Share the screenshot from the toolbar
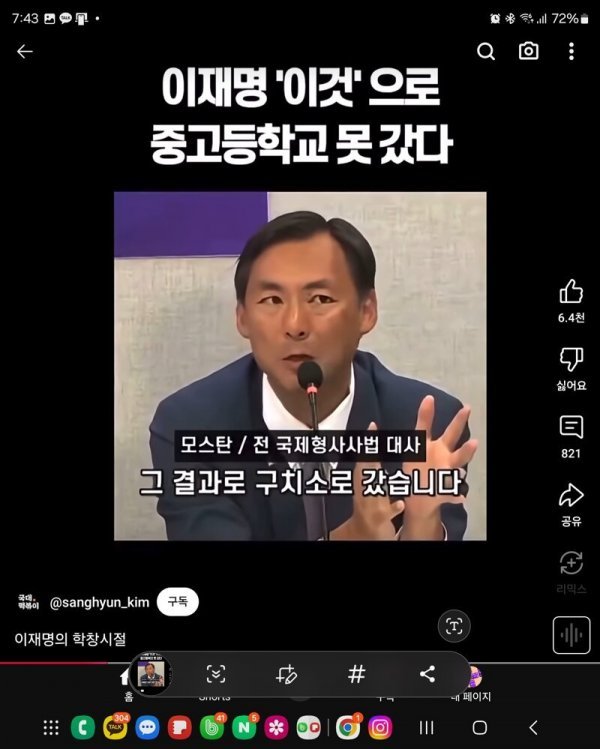 pyautogui.click(x=427, y=674)
